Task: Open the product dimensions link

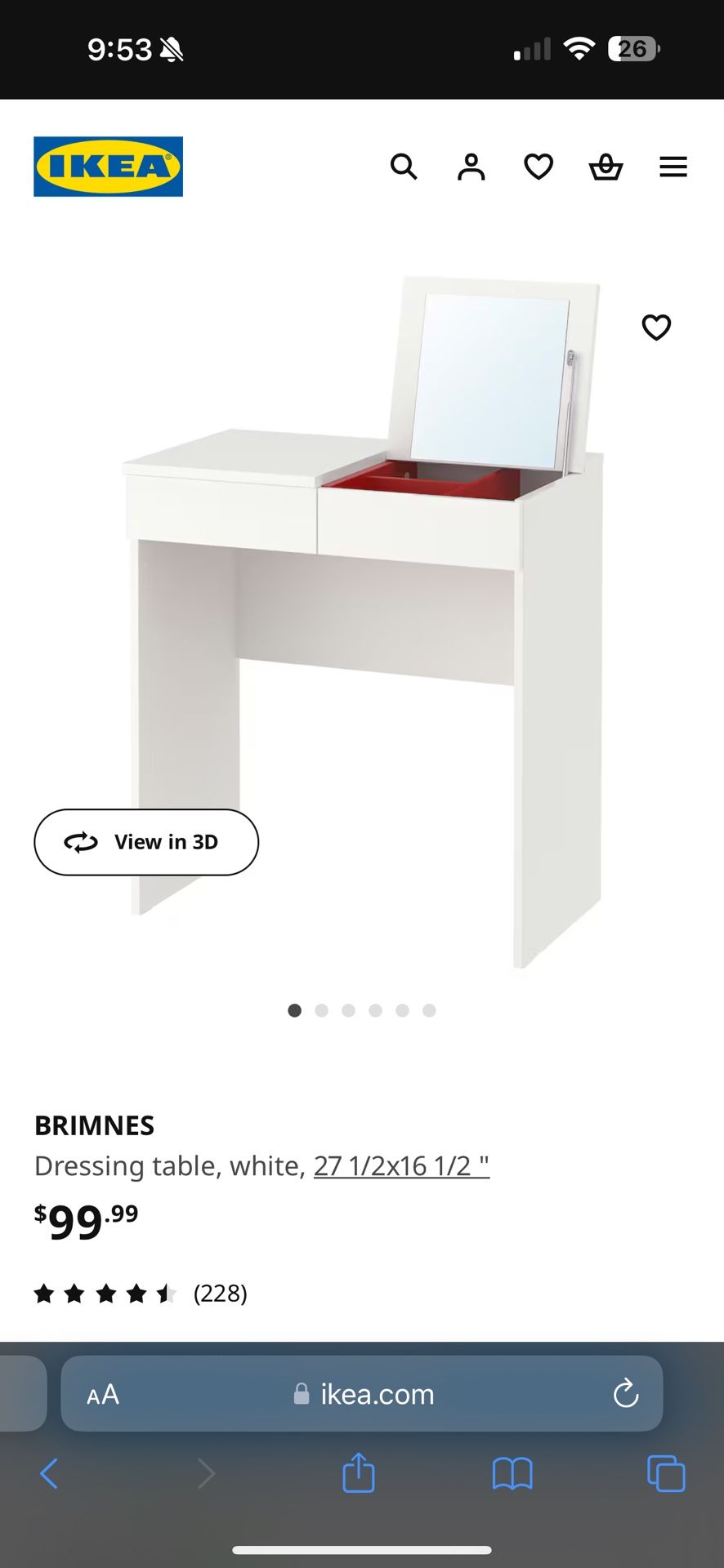Action: click(x=401, y=1165)
